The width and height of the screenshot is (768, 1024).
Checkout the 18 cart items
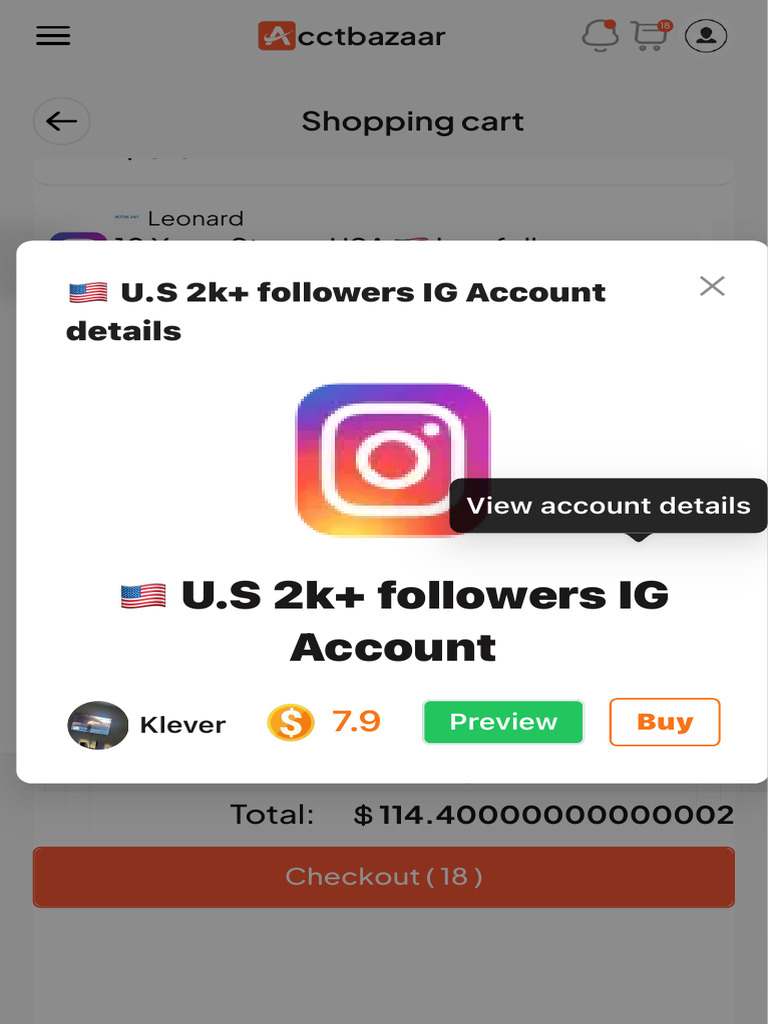tap(384, 876)
